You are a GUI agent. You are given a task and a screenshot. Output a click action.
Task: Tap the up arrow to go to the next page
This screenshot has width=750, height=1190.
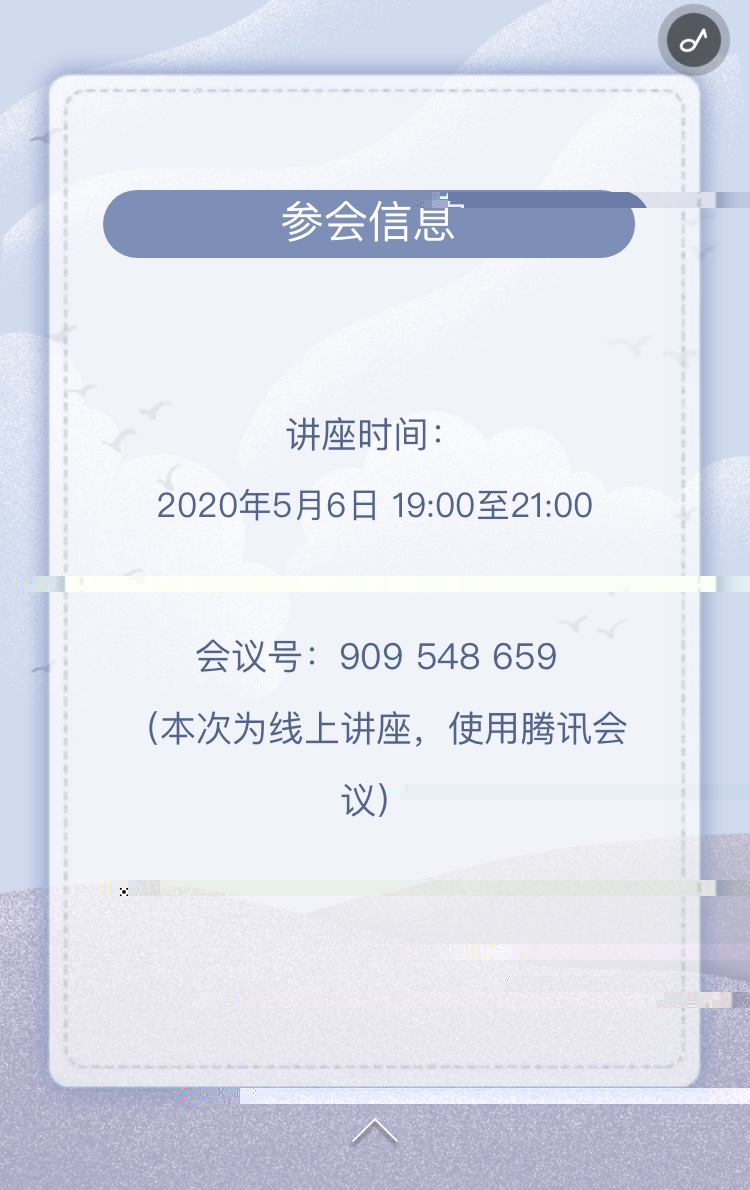[x=375, y=1131]
